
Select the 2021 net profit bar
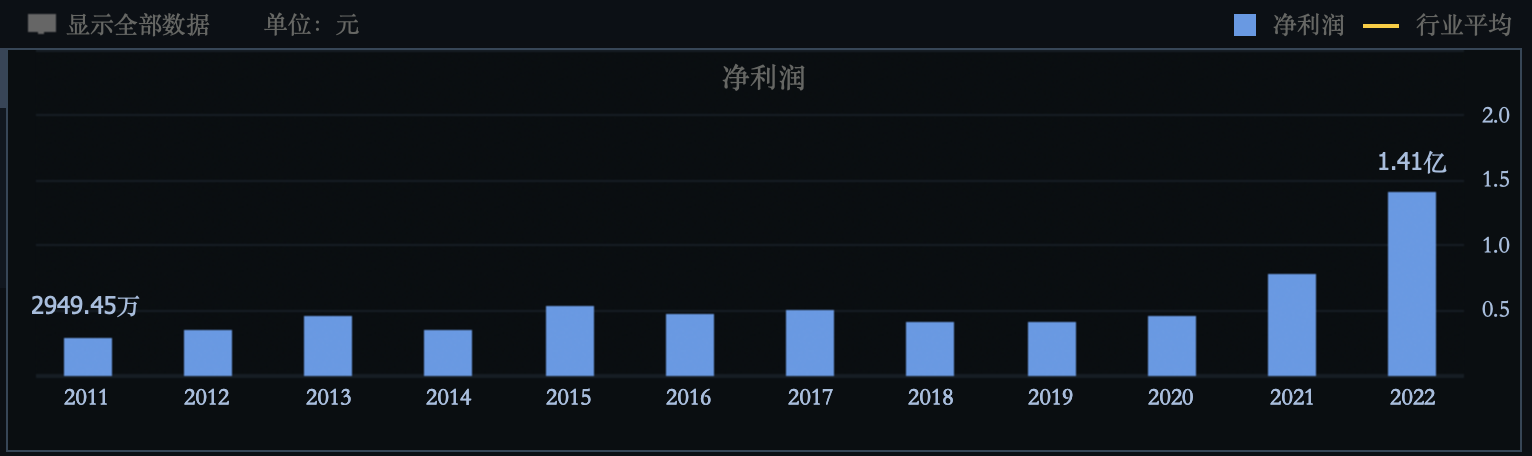pyautogui.click(x=1292, y=325)
